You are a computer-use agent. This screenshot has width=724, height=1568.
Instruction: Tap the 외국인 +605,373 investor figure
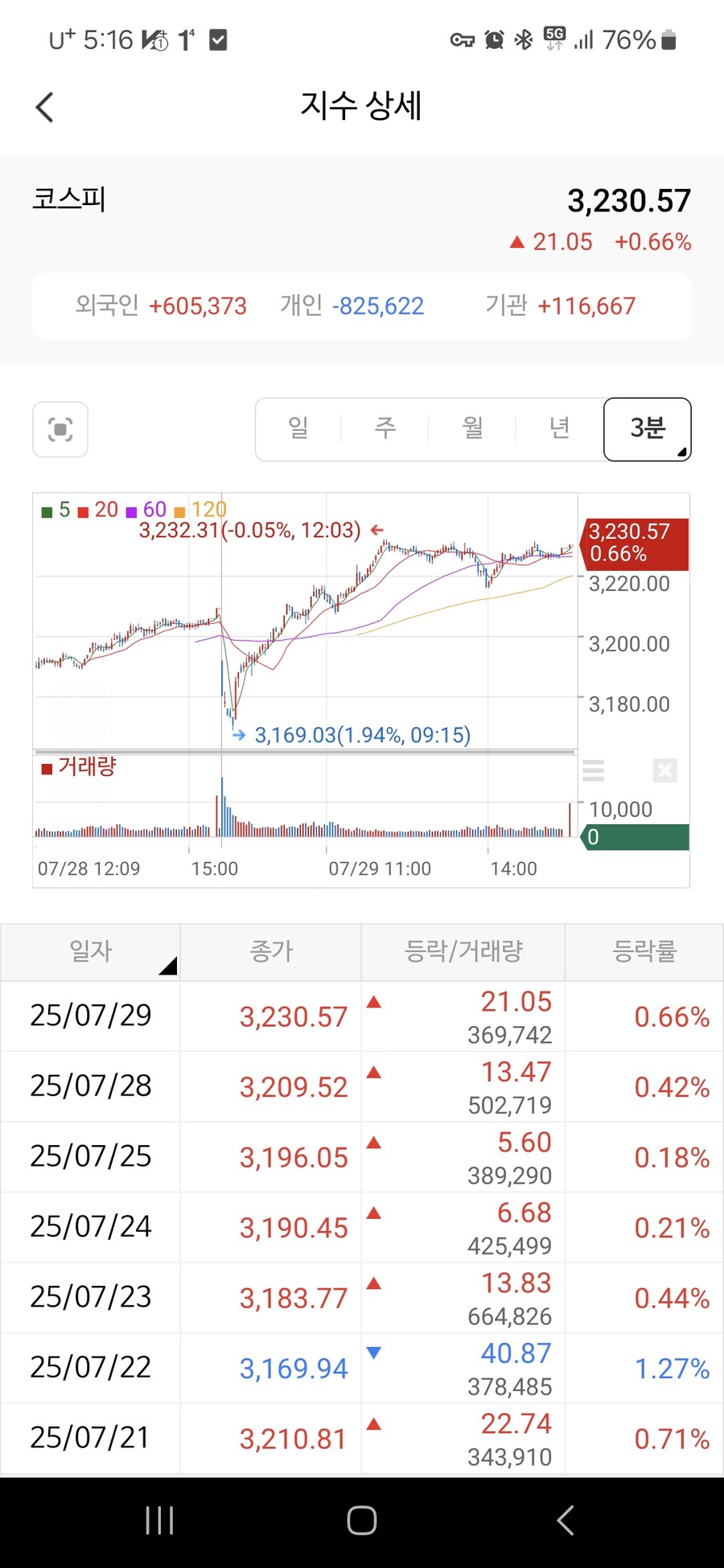tap(161, 306)
